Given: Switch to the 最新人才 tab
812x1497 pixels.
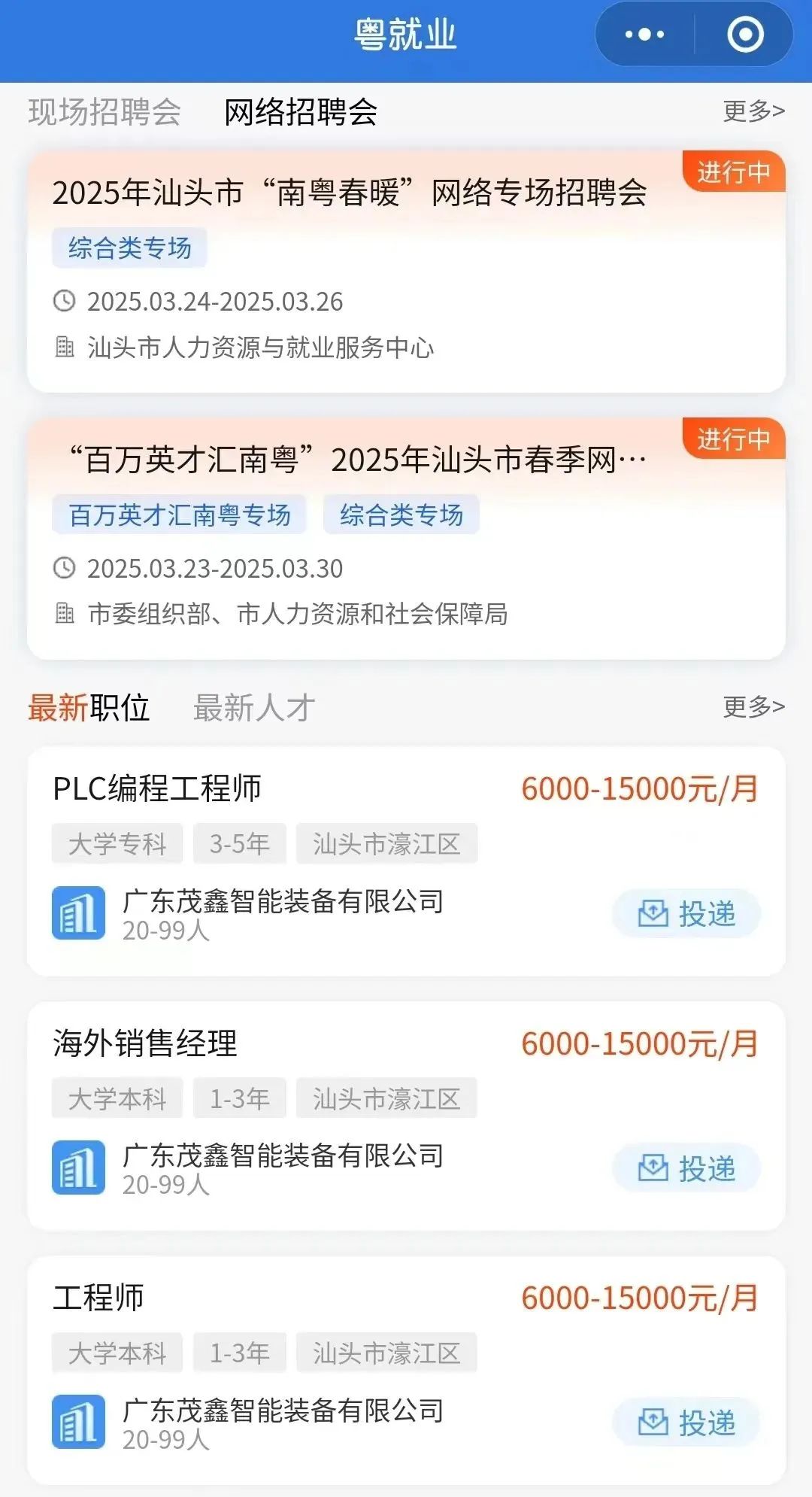Looking at the screenshot, I should (x=253, y=708).
